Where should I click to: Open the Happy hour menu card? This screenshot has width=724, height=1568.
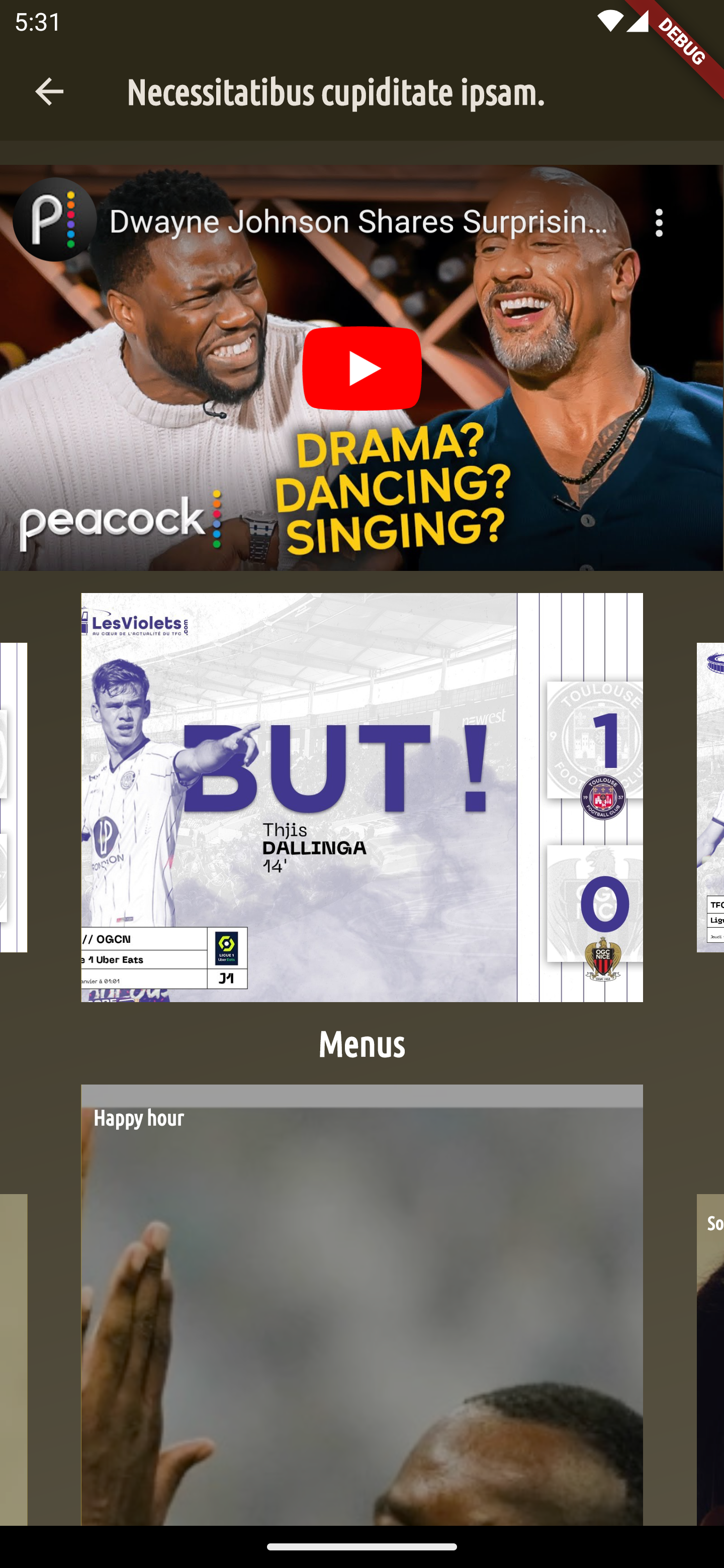[x=361, y=1303]
